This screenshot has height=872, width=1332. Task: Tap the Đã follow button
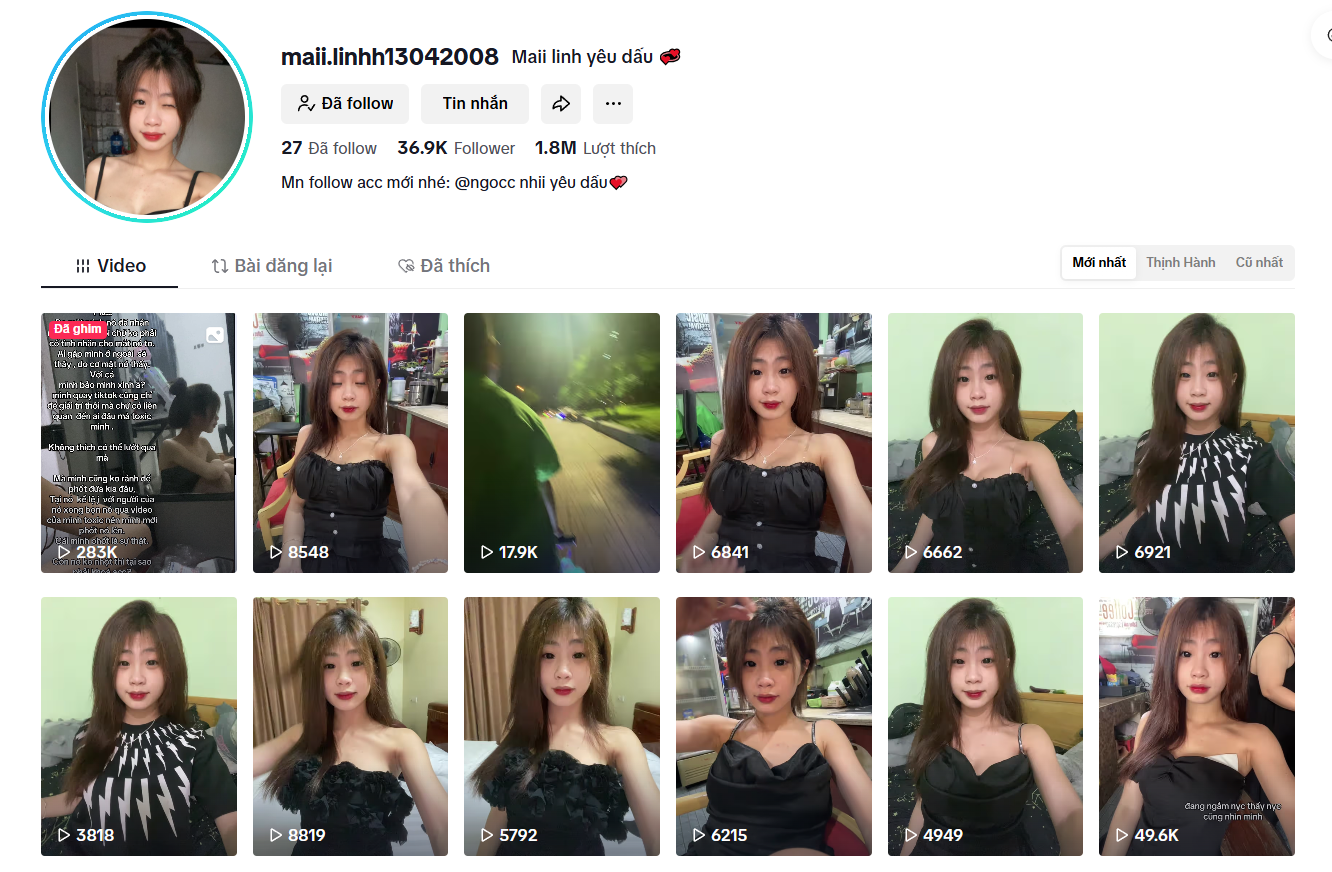click(x=346, y=104)
